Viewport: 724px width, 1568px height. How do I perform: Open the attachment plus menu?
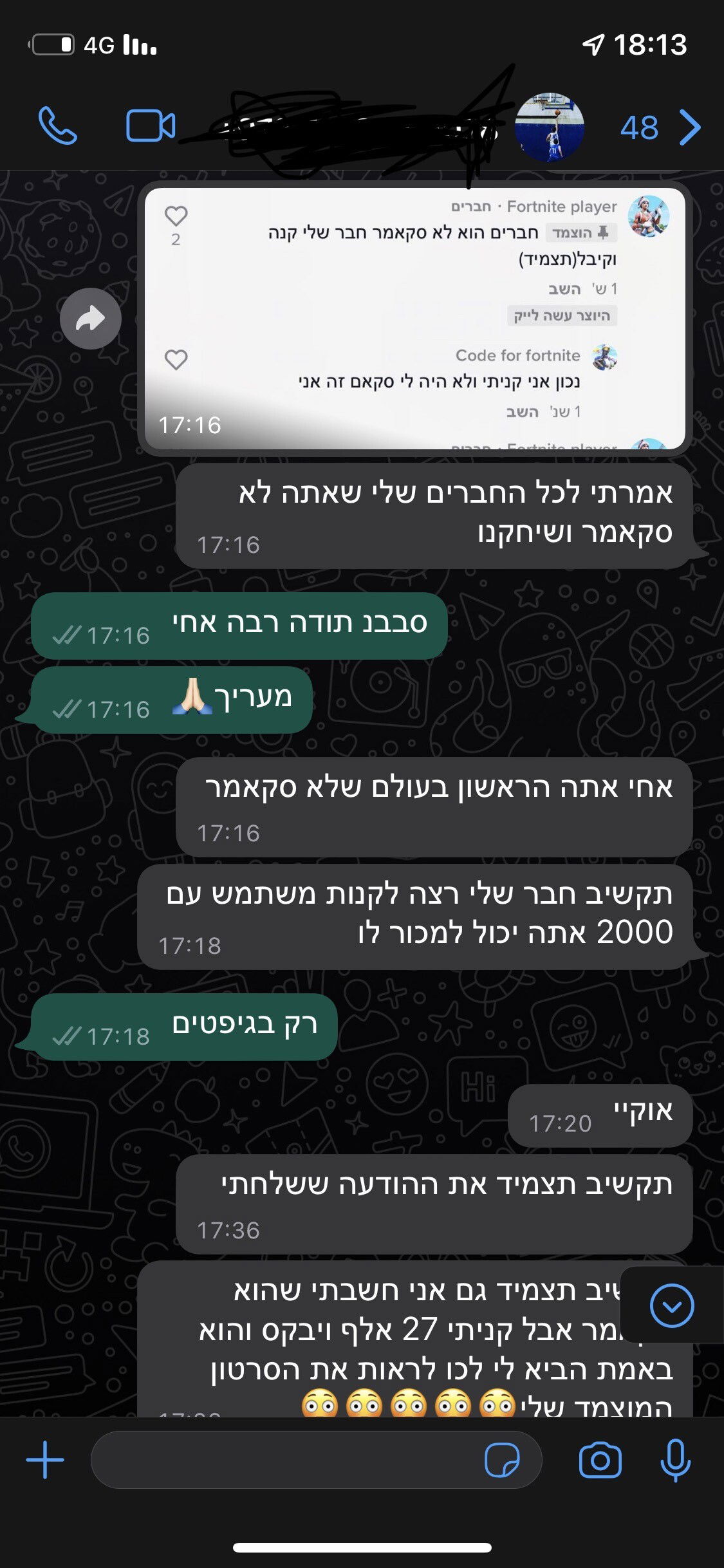click(x=45, y=1460)
